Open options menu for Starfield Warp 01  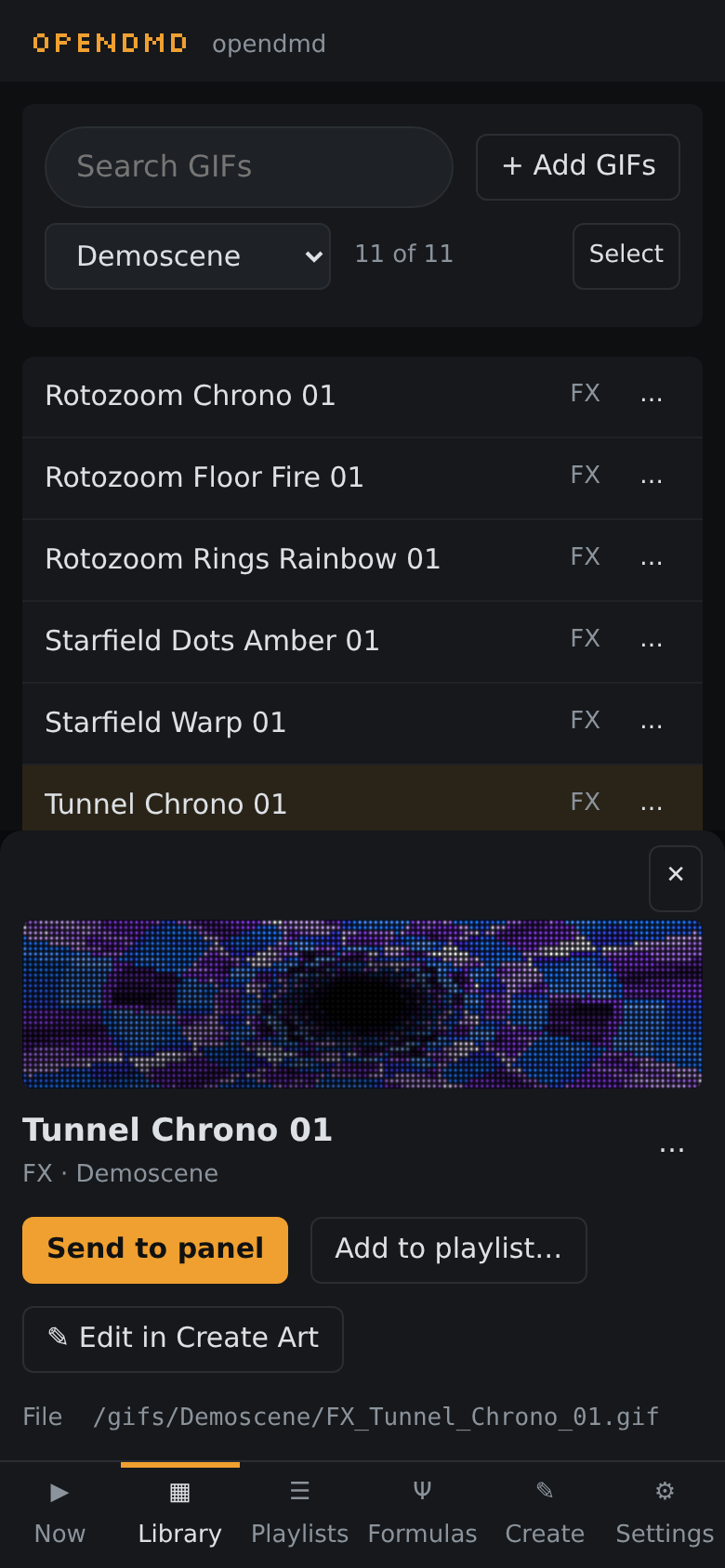[x=652, y=723]
